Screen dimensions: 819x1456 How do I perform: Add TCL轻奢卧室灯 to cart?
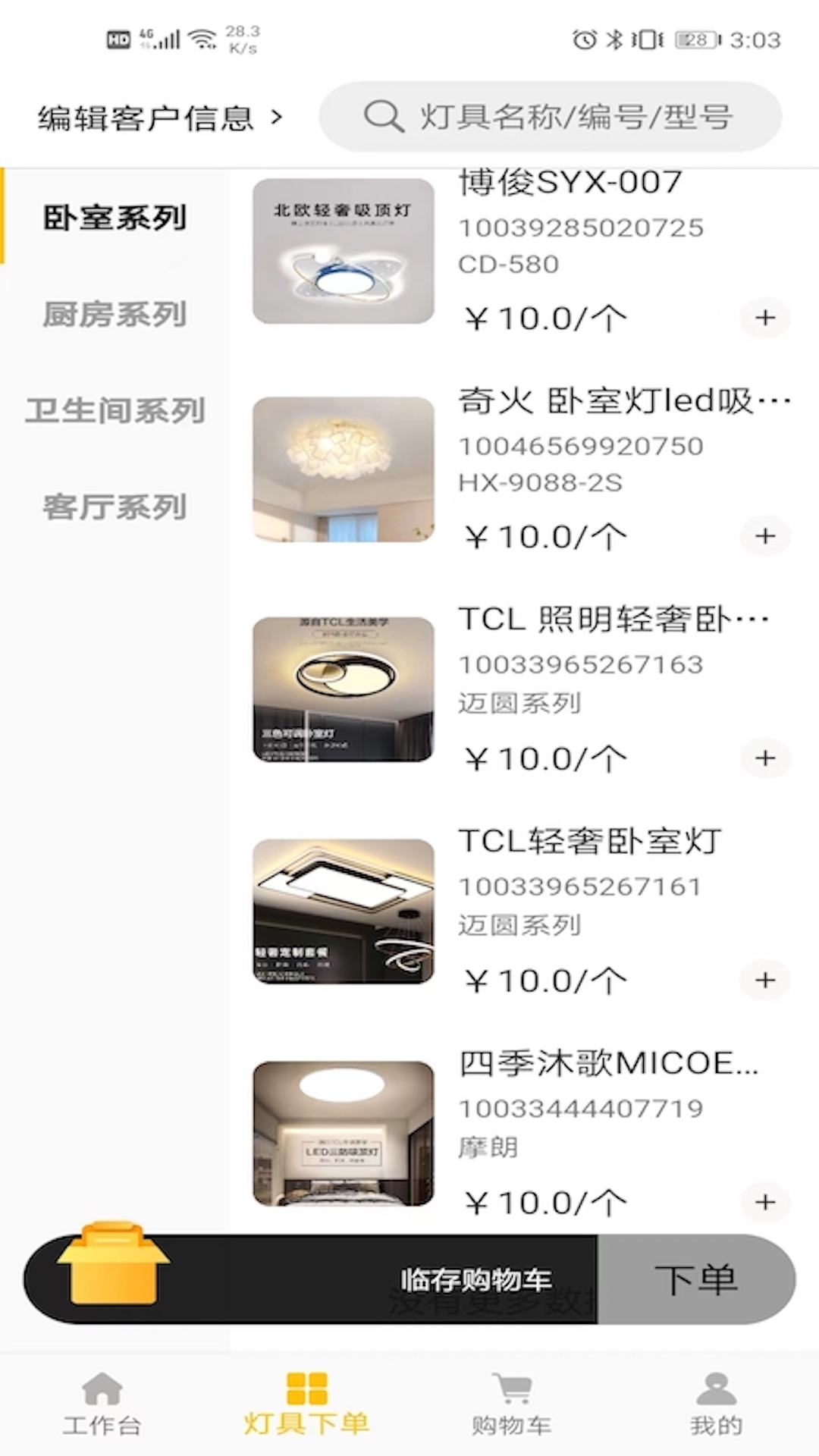coord(765,980)
